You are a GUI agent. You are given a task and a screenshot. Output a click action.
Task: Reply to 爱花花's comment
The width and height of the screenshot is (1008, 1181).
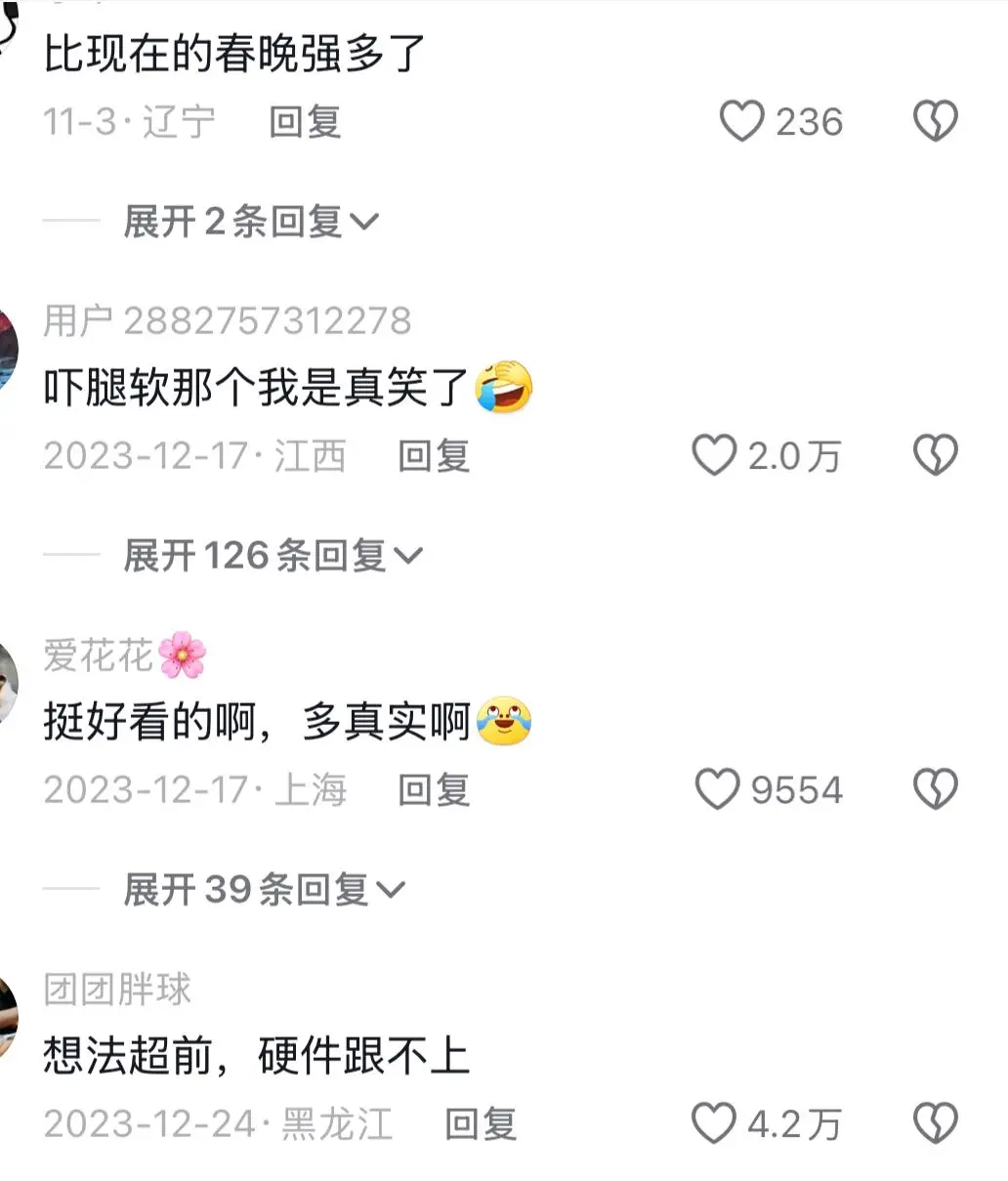434,789
